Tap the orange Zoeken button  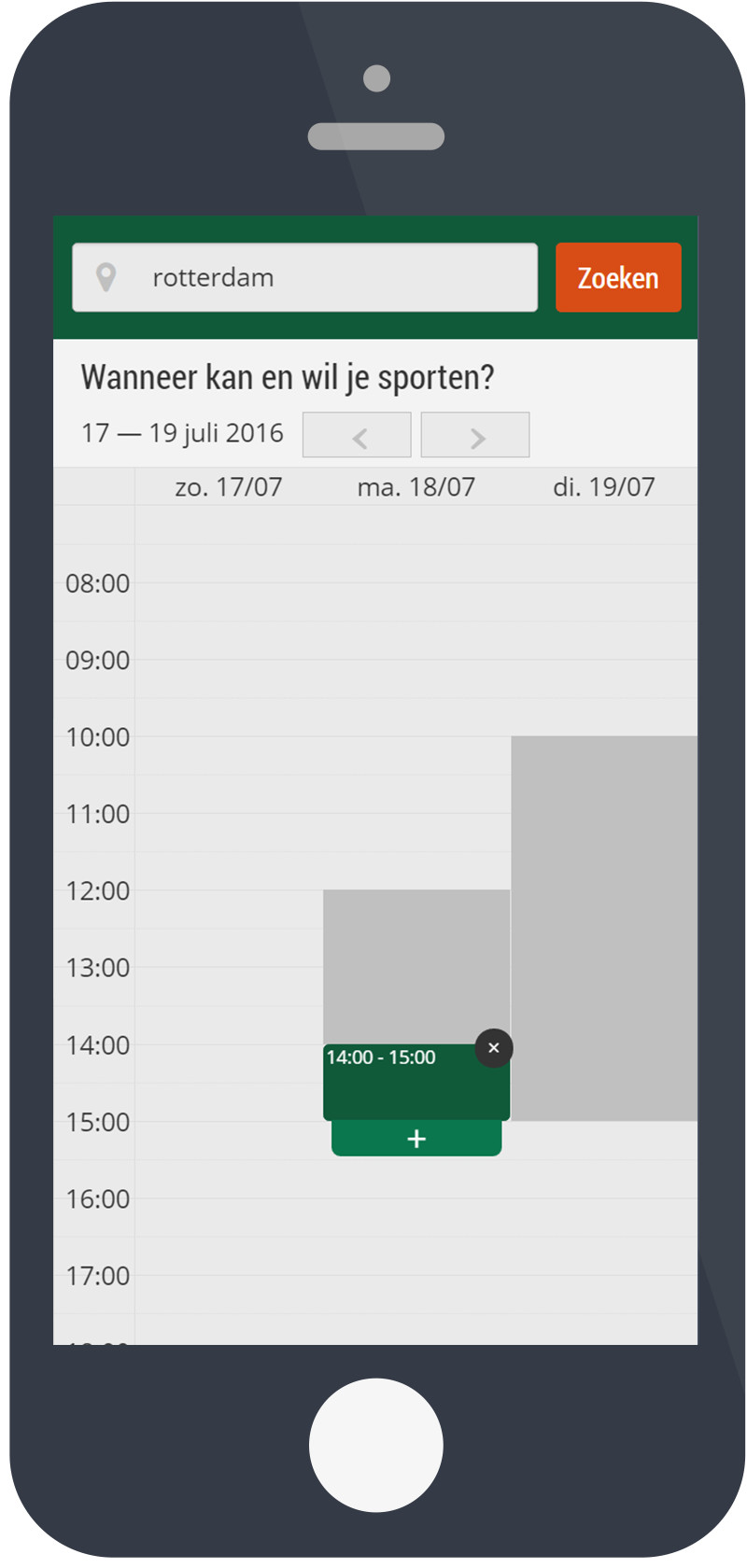pyautogui.click(x=618, y=277)
